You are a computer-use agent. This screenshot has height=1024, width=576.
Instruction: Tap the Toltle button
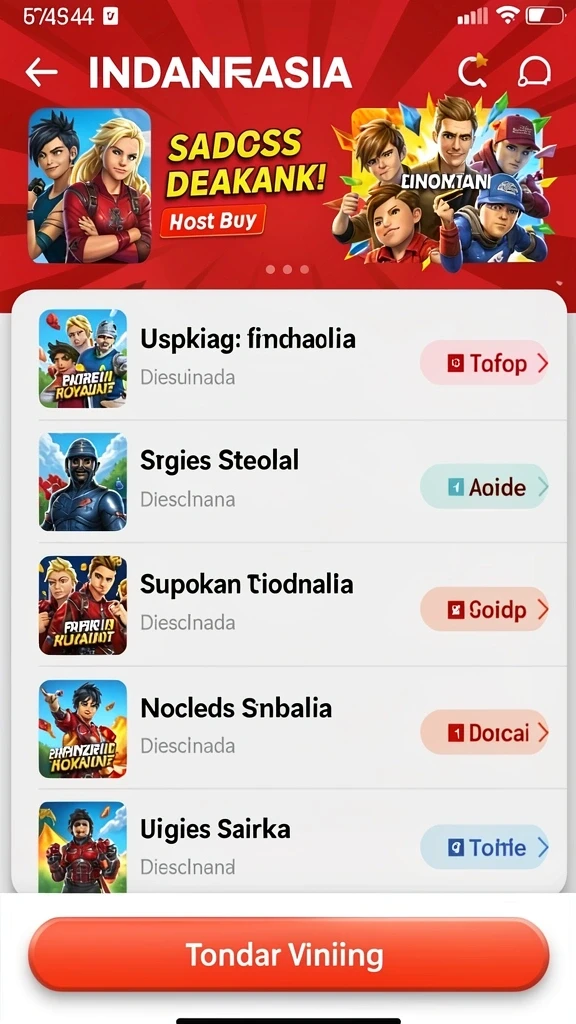(484, 848)
